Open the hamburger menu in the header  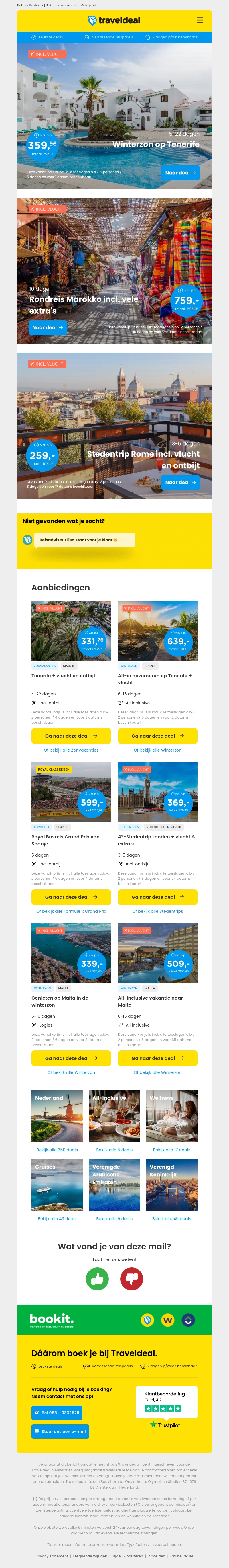pyautogui.click(x=200, y=20)
